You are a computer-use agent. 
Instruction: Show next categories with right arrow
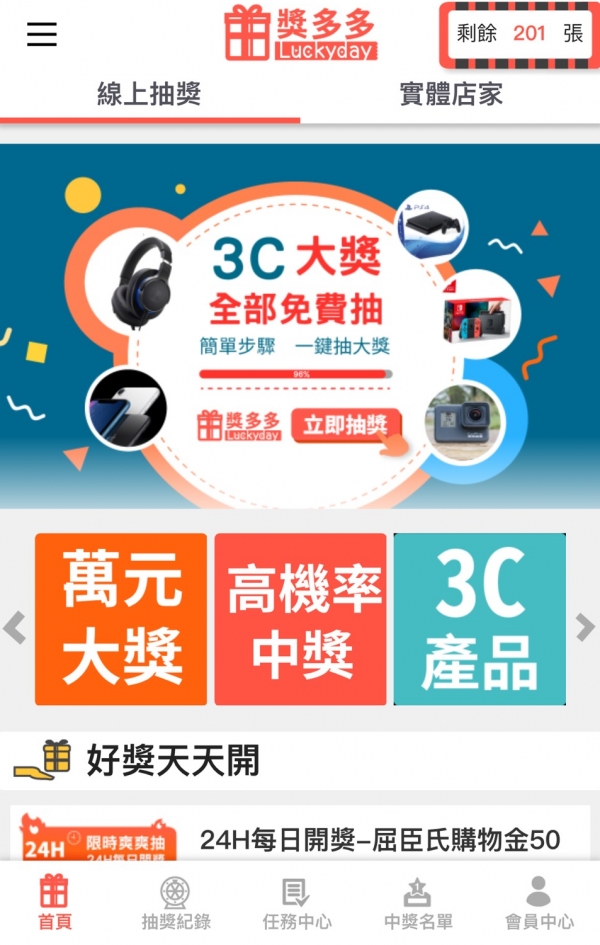click(585, 627)
